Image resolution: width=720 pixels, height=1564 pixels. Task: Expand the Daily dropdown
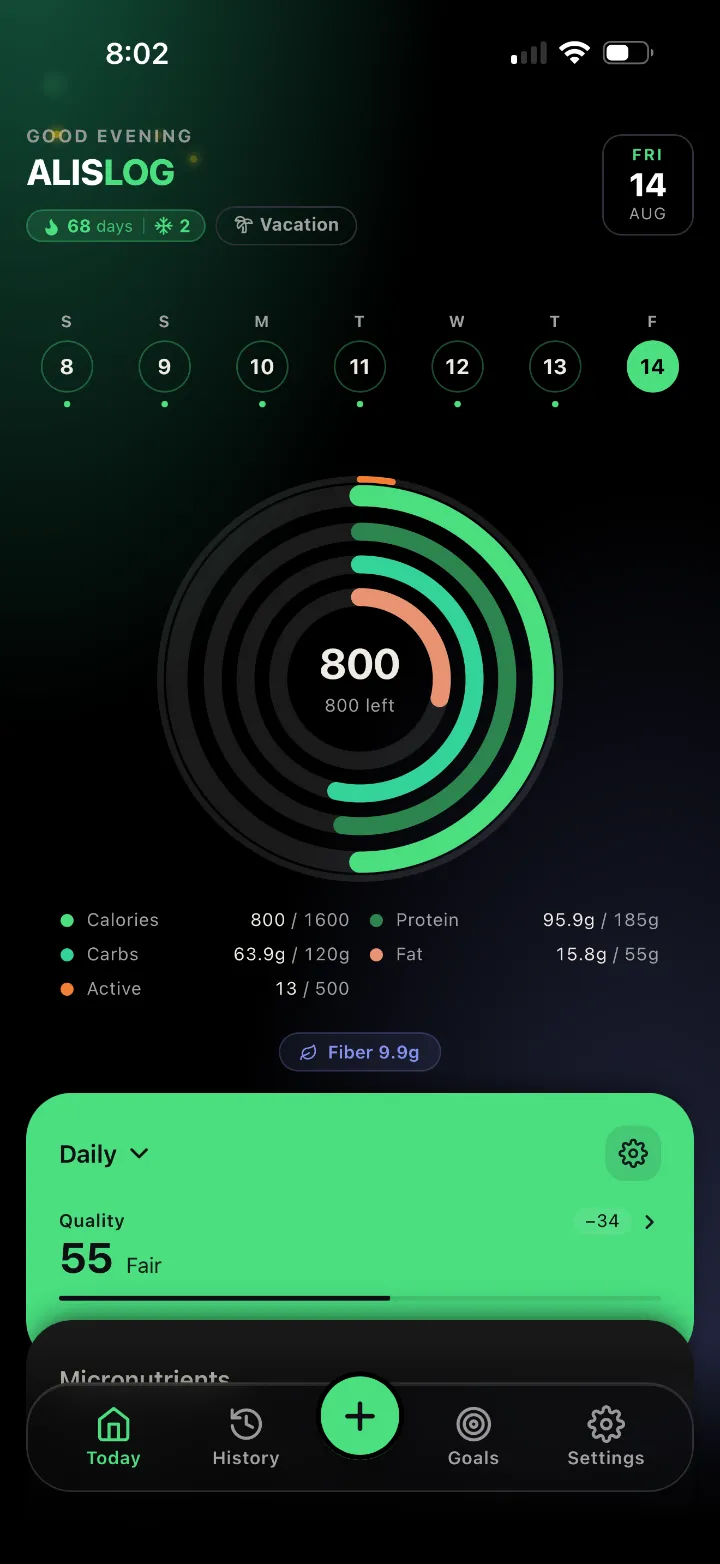pyautogui.click(x=104, y=1154)
